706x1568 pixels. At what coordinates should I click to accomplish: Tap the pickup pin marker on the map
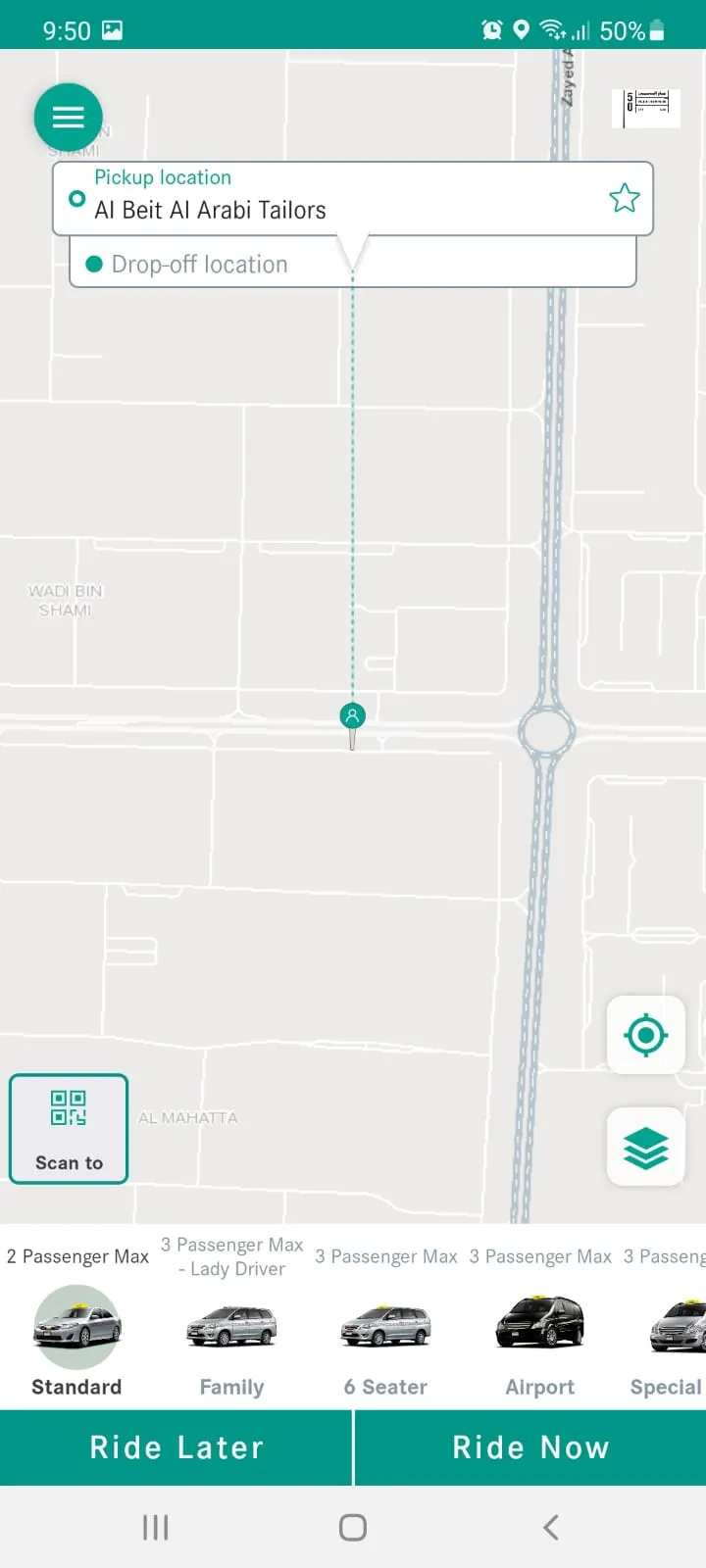[x=352, y=716]
